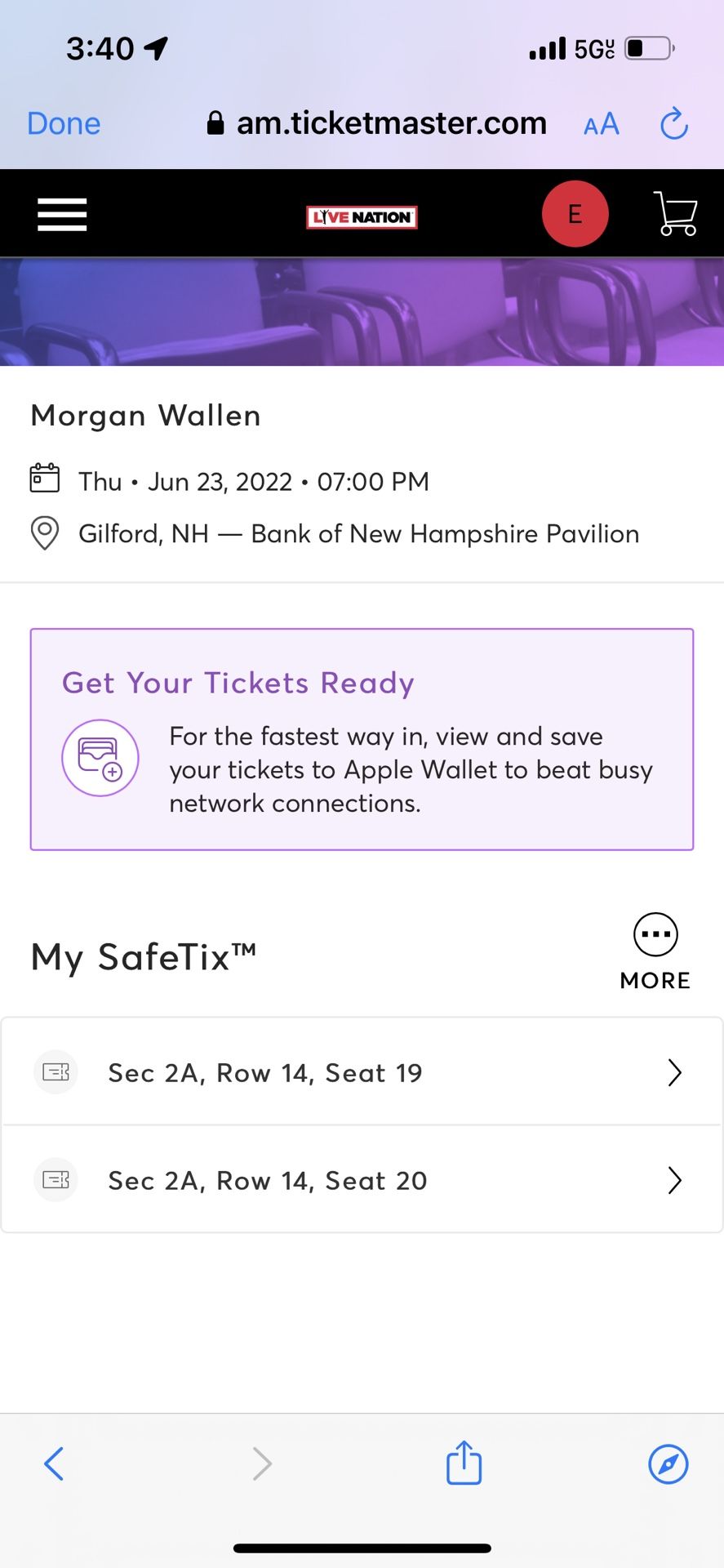Viewport: 724px width, 1568px height.
Task: Open the shopping cart
Action: (x=674, y=214)
